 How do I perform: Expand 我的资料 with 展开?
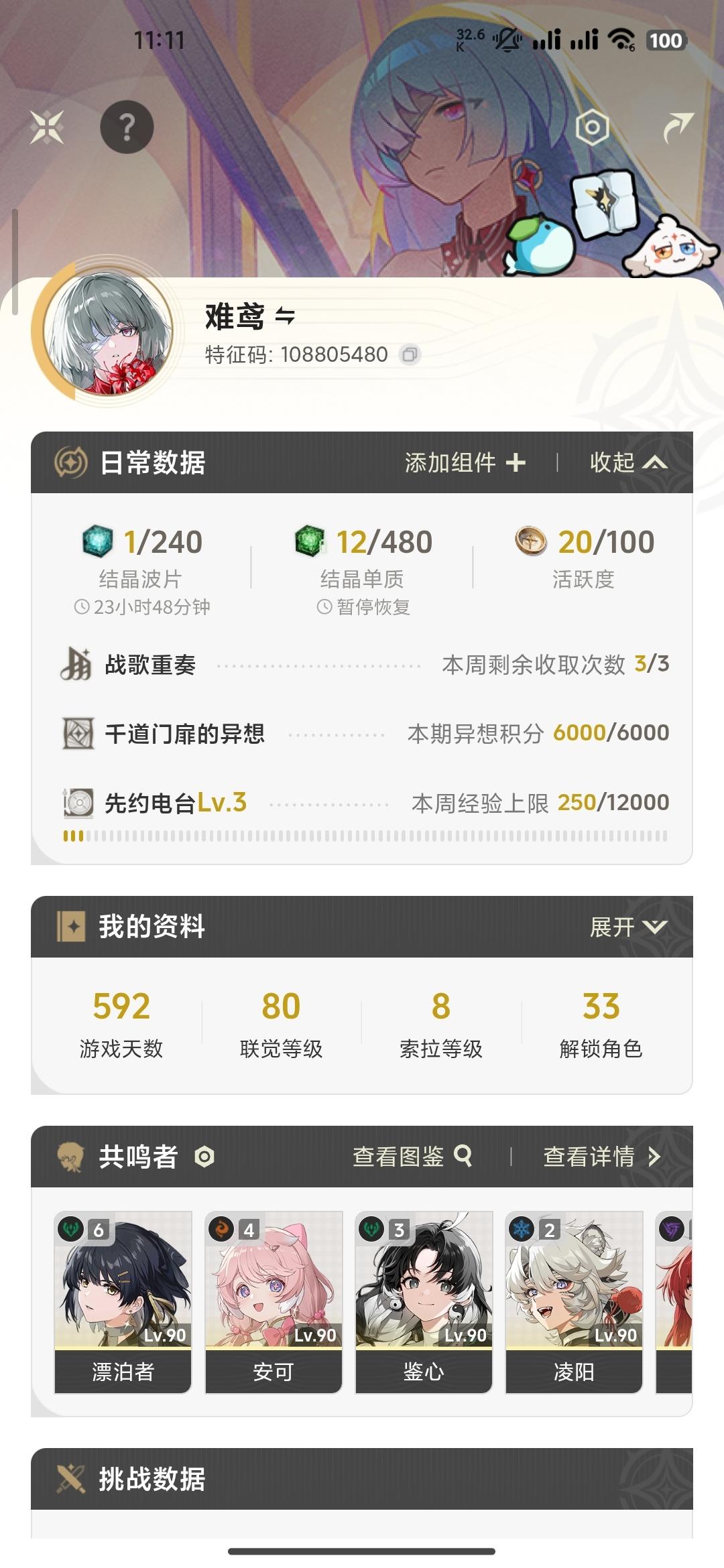pos(628,927)
